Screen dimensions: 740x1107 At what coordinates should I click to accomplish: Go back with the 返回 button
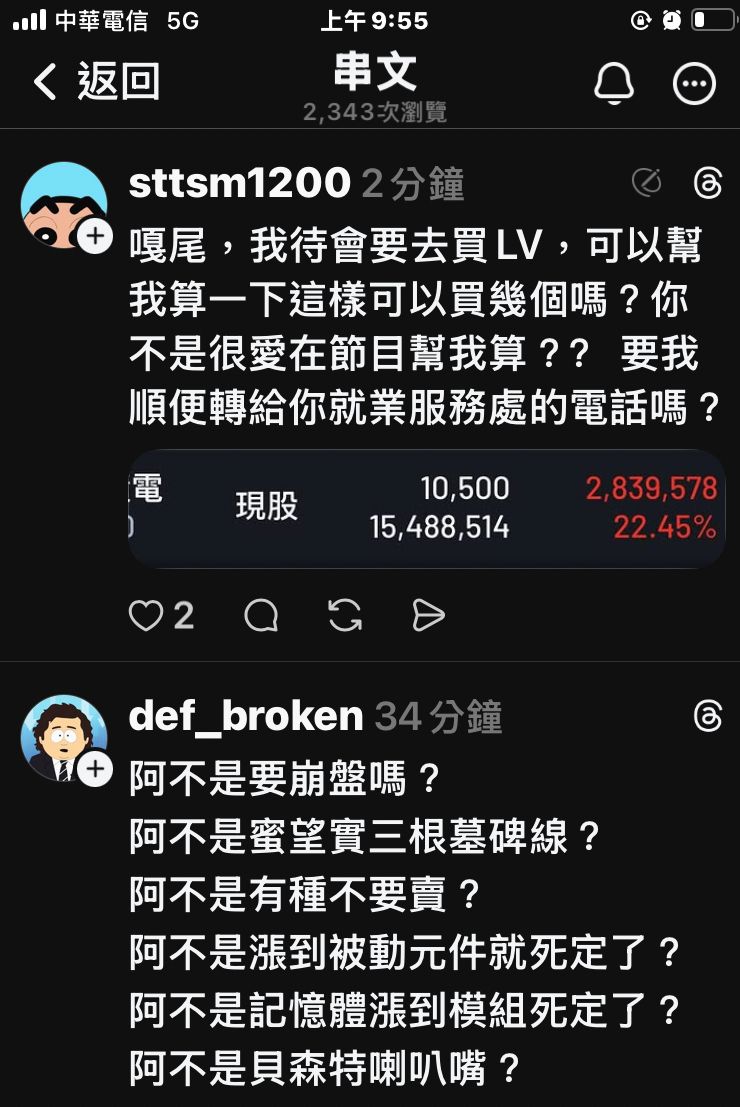pyautogui.click(x=96, y=82)
